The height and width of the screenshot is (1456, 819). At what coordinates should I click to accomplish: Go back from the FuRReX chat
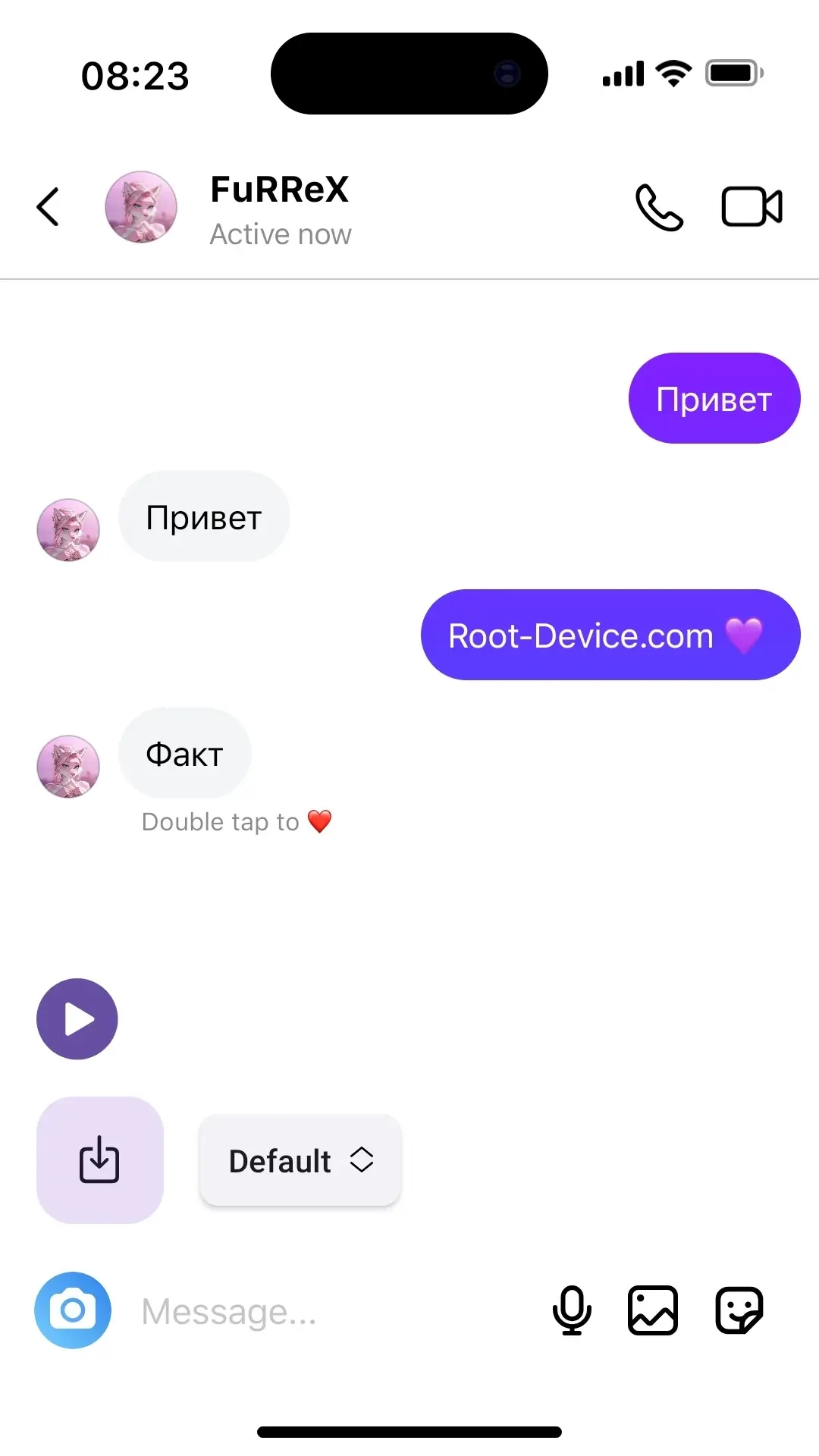click(x=48, y=207)
